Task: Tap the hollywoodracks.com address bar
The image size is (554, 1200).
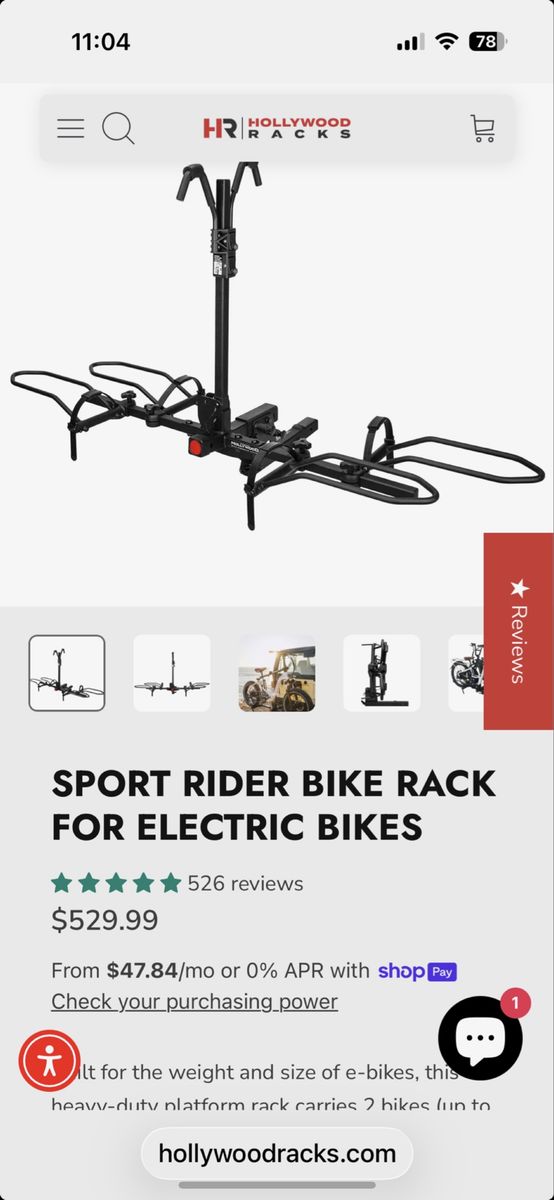Action: click(277, 1154)
